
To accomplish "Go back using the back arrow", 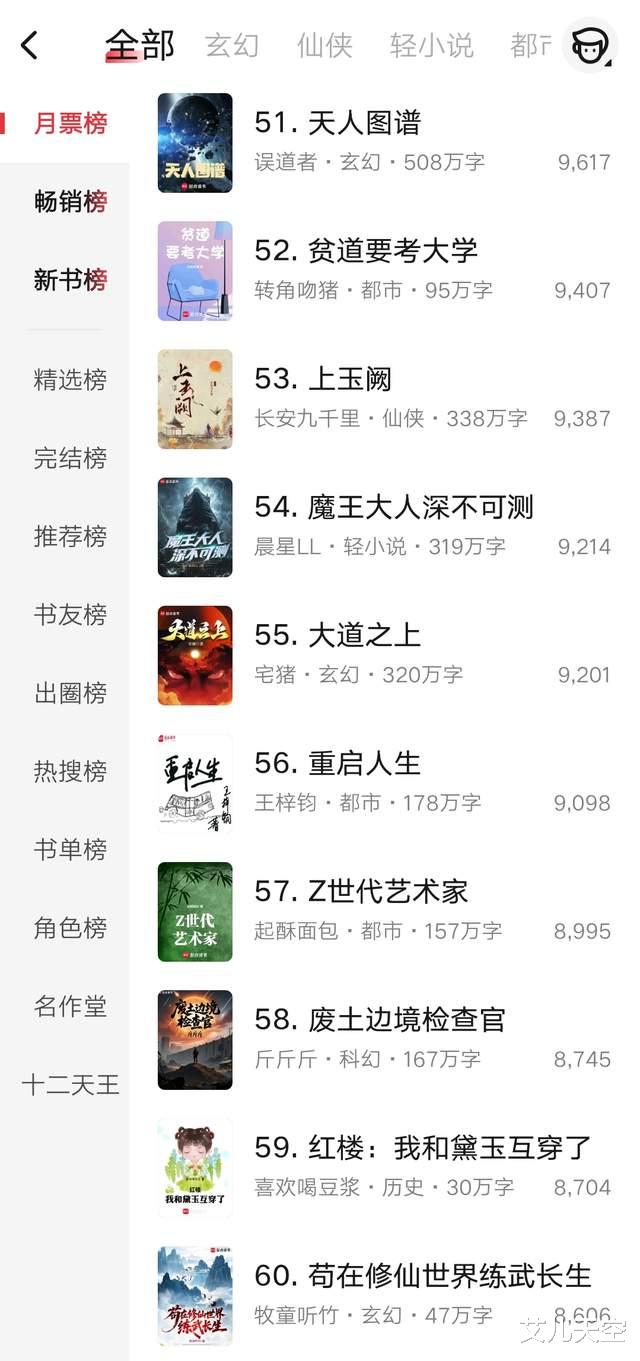I will tap(30, 45).
